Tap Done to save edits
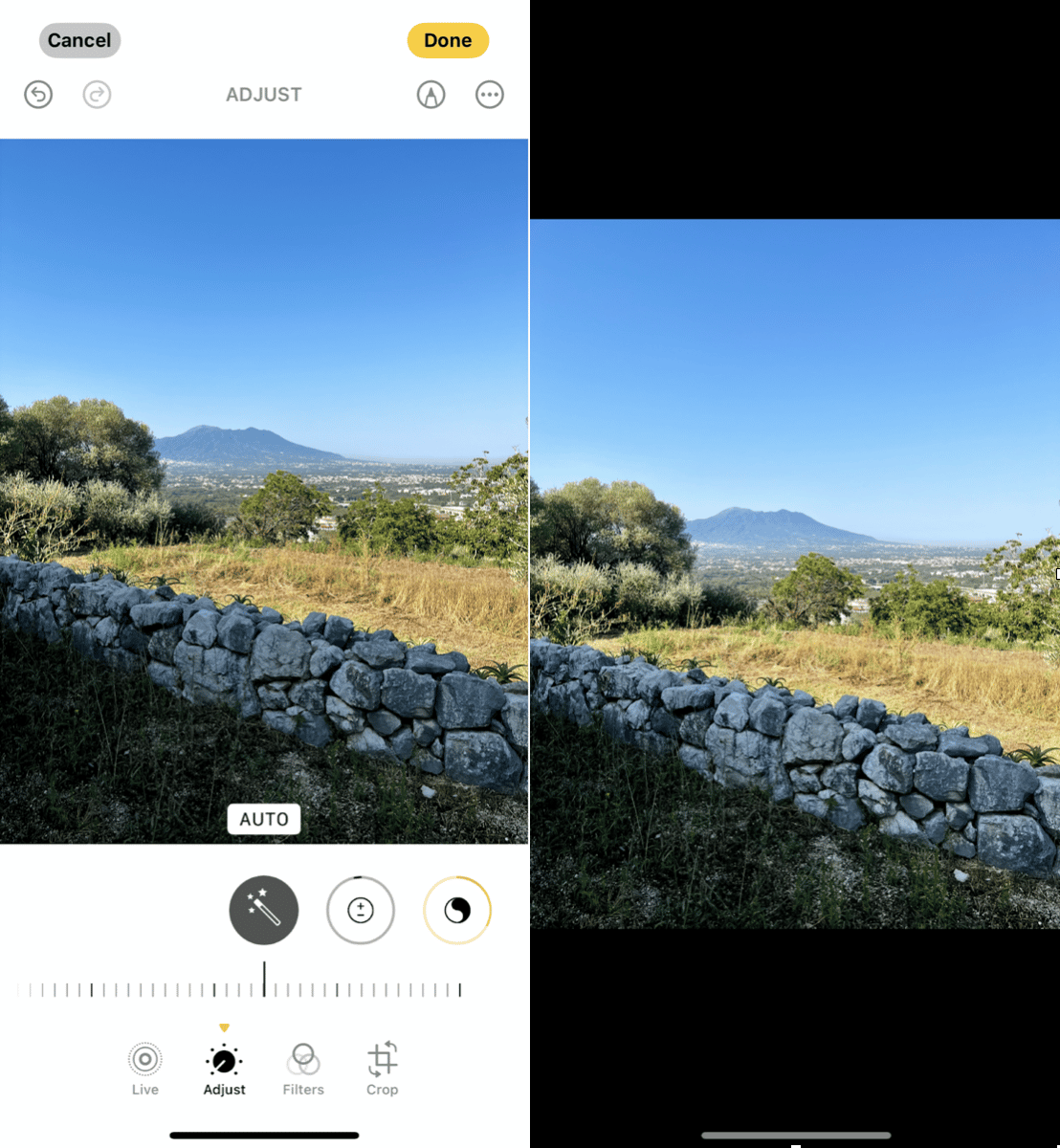The height and width of the screenshot is (1148, 1060). [x=448, y=40]
